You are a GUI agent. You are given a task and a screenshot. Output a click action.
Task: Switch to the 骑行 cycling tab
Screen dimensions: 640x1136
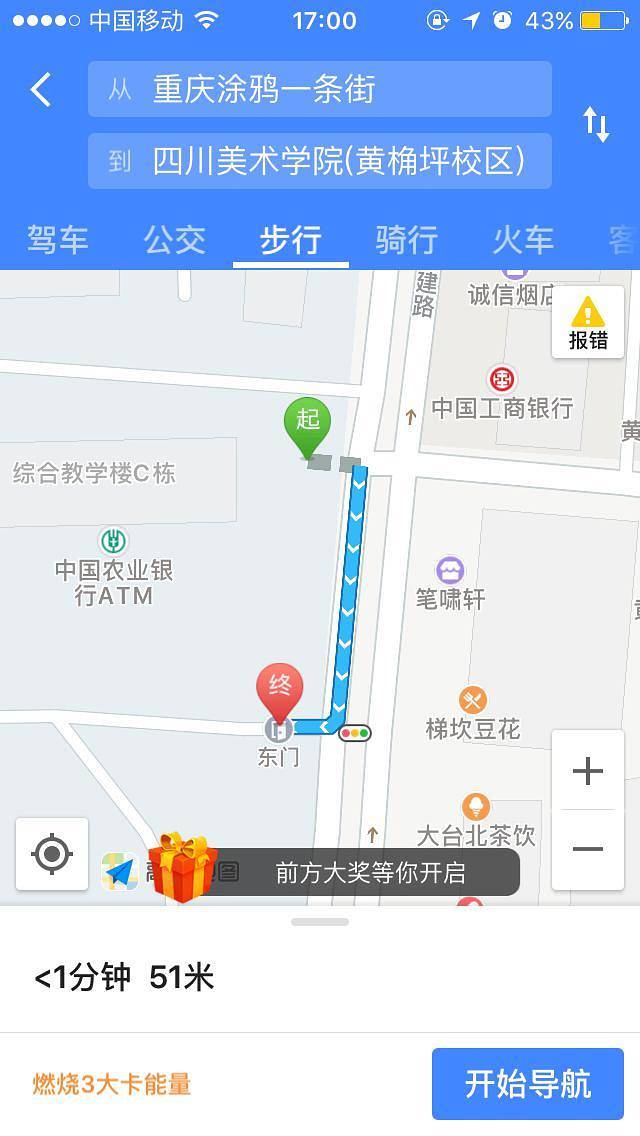[407, 240]
